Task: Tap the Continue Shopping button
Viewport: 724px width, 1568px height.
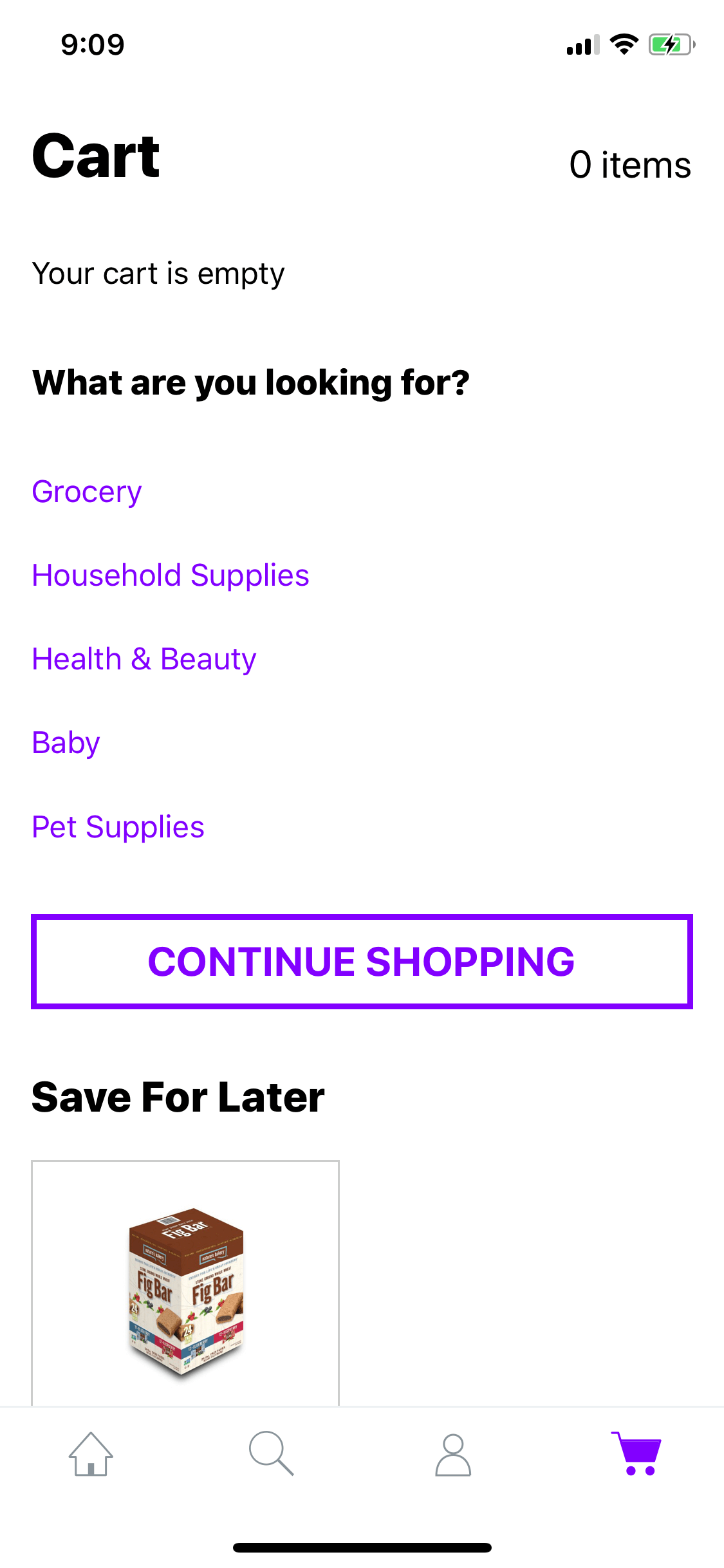Action: click(362, 962)
